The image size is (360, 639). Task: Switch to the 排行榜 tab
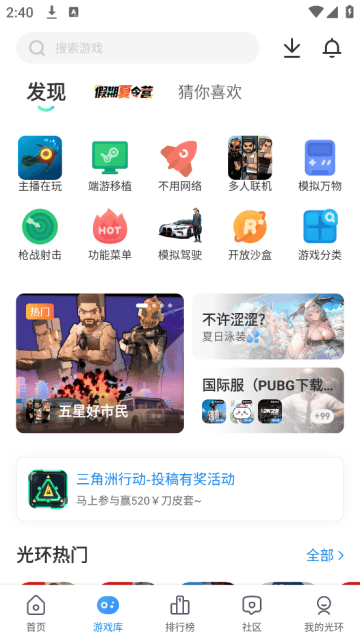180,613
